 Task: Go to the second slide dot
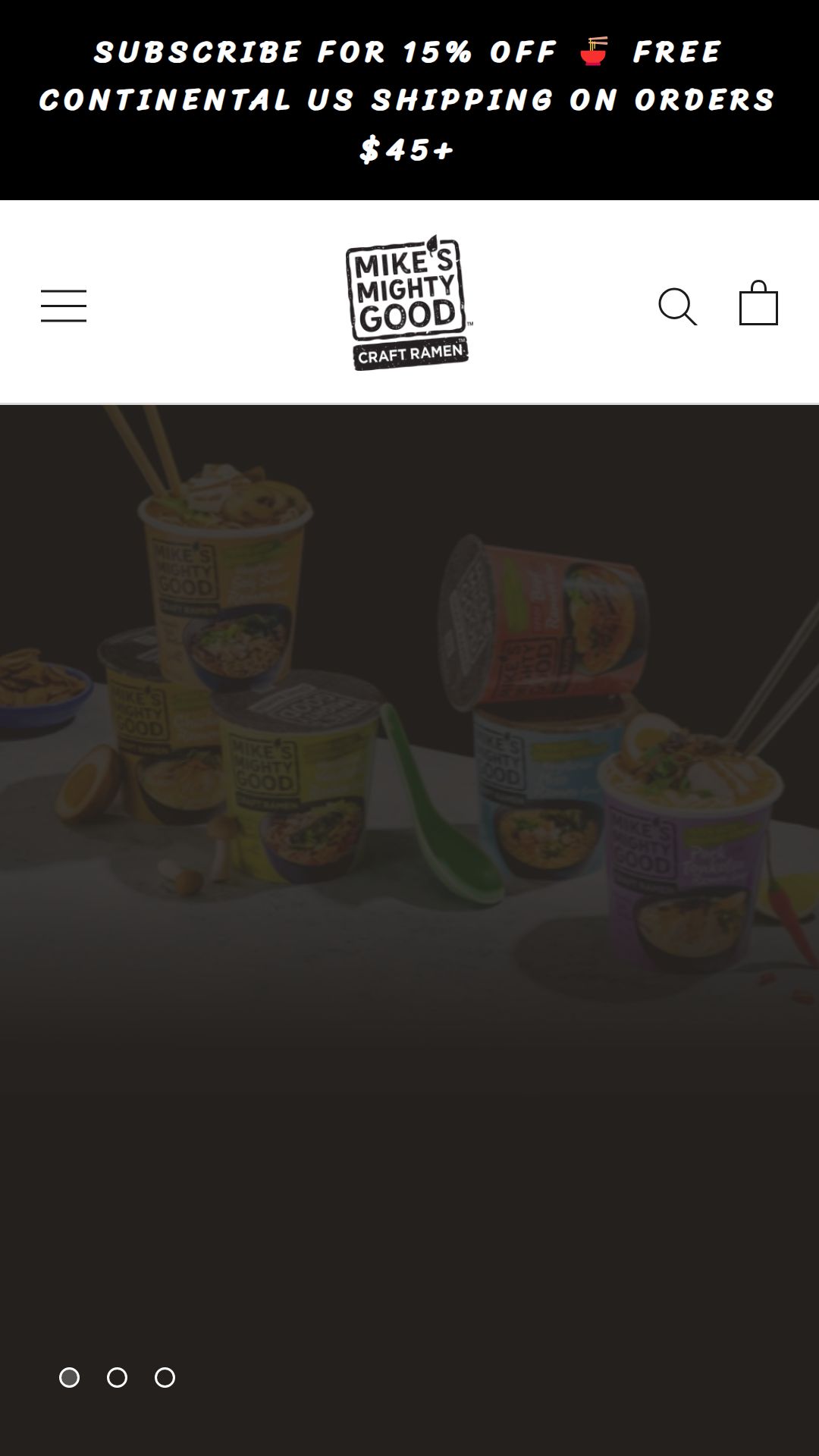(117, 1377)
